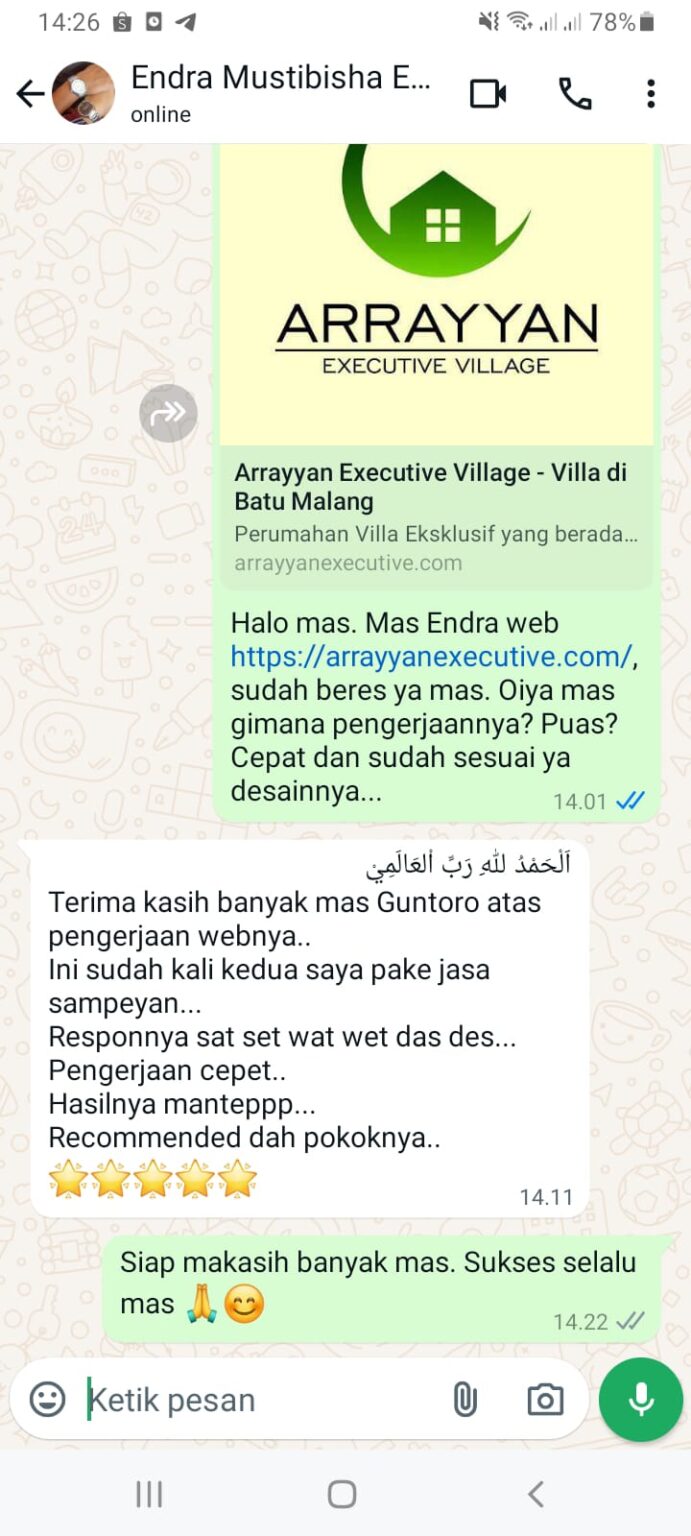The width and height of the screenshot is (691, 1536).
Task: Open Endra Mustibisha's contact info
Action: tap(280, 92)
